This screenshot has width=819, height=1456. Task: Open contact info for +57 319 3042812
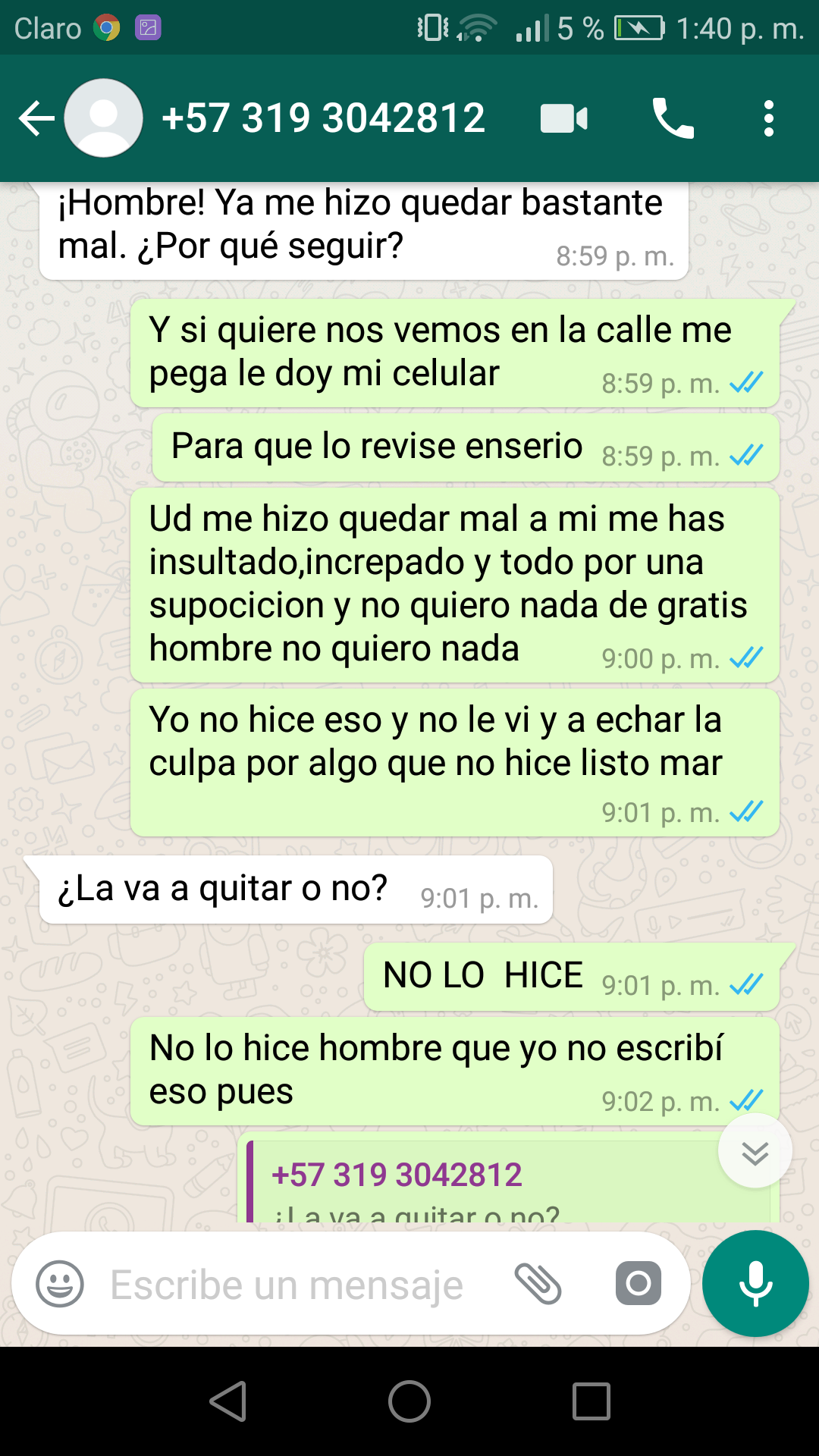coord(323,118)
